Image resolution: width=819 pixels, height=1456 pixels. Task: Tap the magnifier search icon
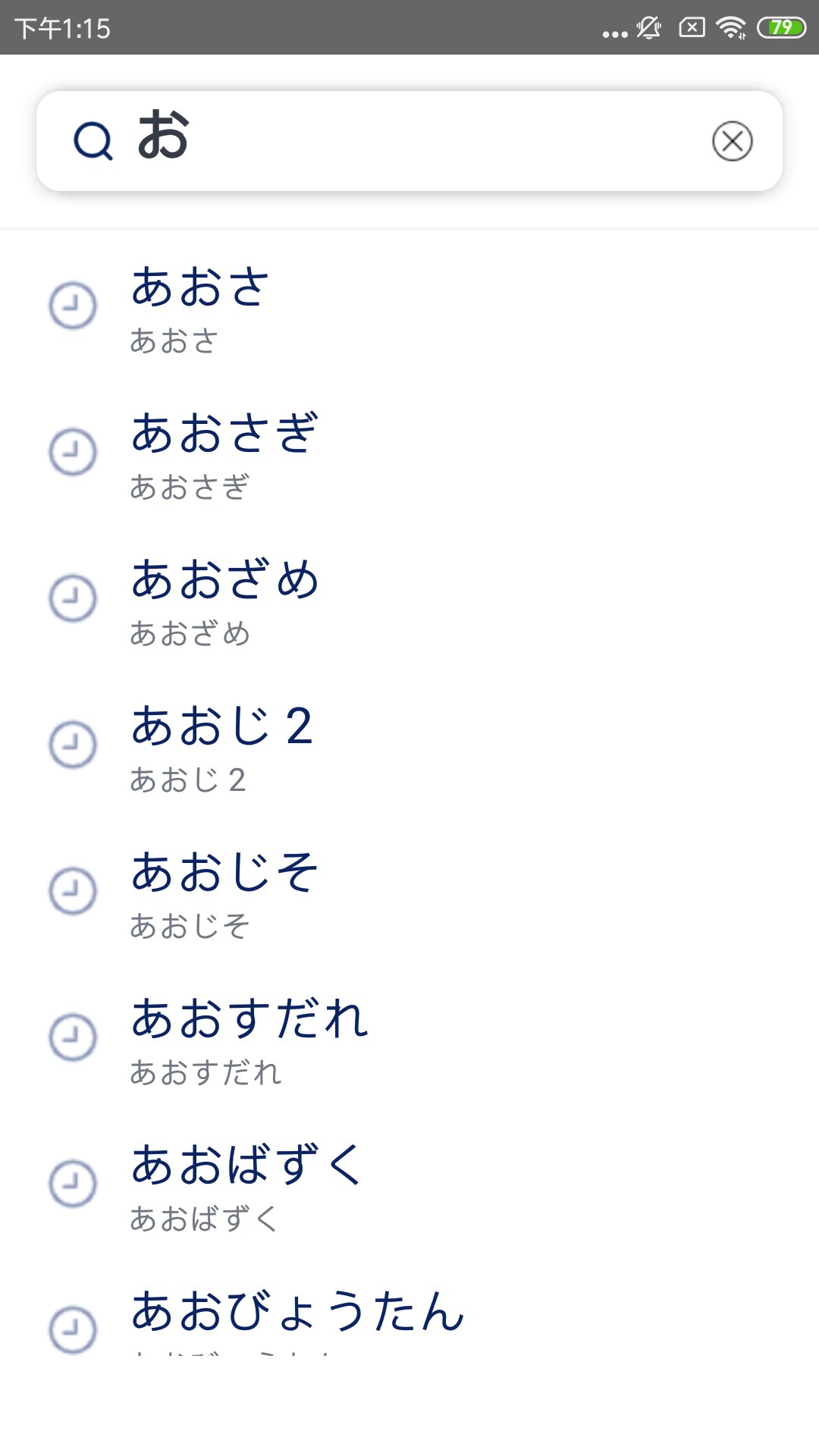pos(93,141)
